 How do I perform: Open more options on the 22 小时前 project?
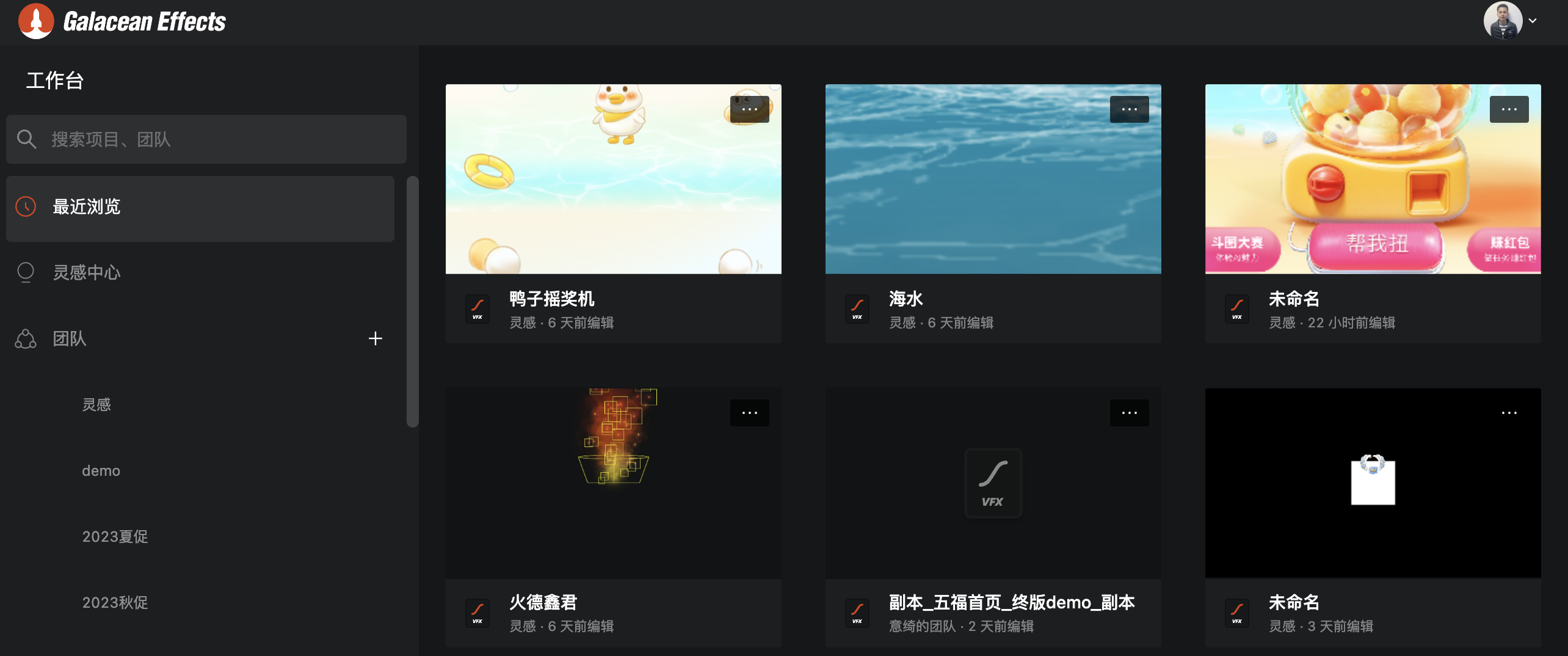(1509, 110)
